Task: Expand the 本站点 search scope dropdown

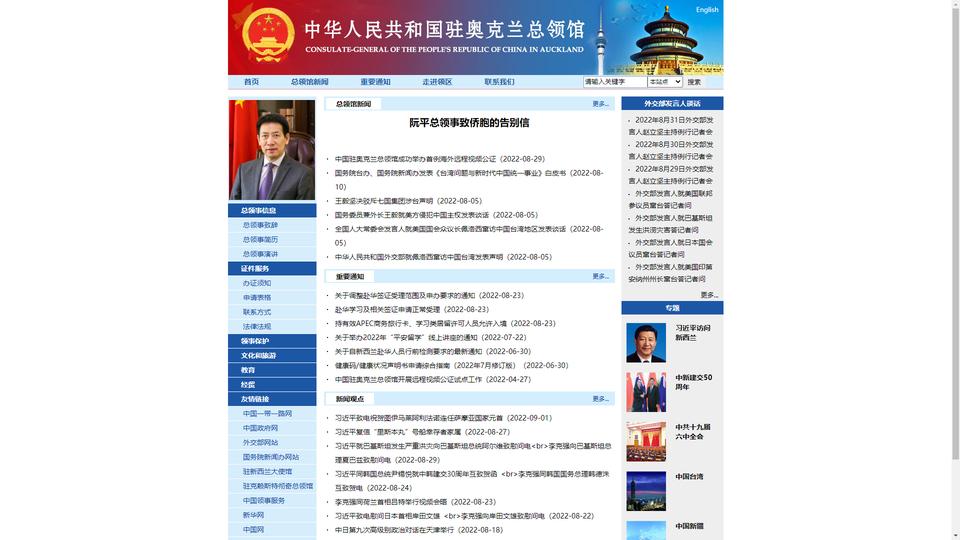Action: coord(664,82)
